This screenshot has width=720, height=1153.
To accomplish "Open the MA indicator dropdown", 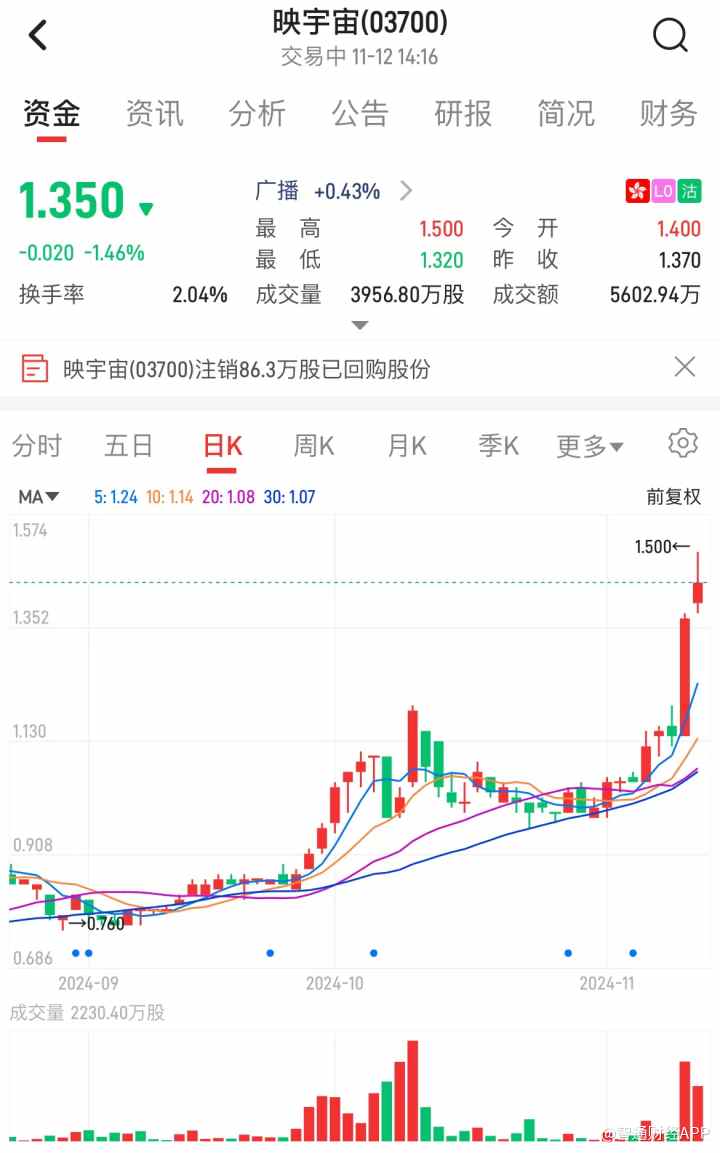I will pos(39,497).
